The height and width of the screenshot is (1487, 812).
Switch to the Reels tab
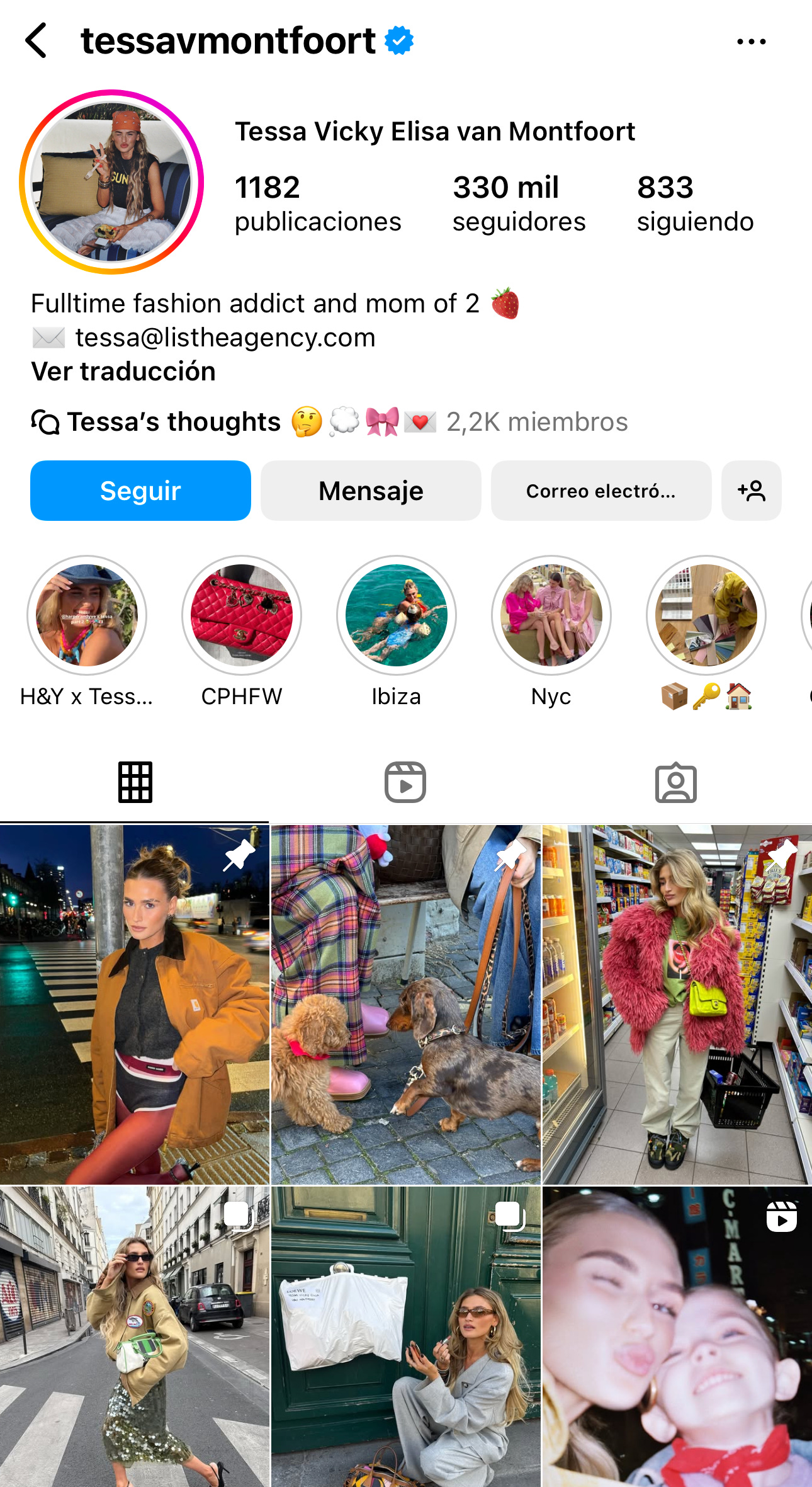click(x=405, y=783)
